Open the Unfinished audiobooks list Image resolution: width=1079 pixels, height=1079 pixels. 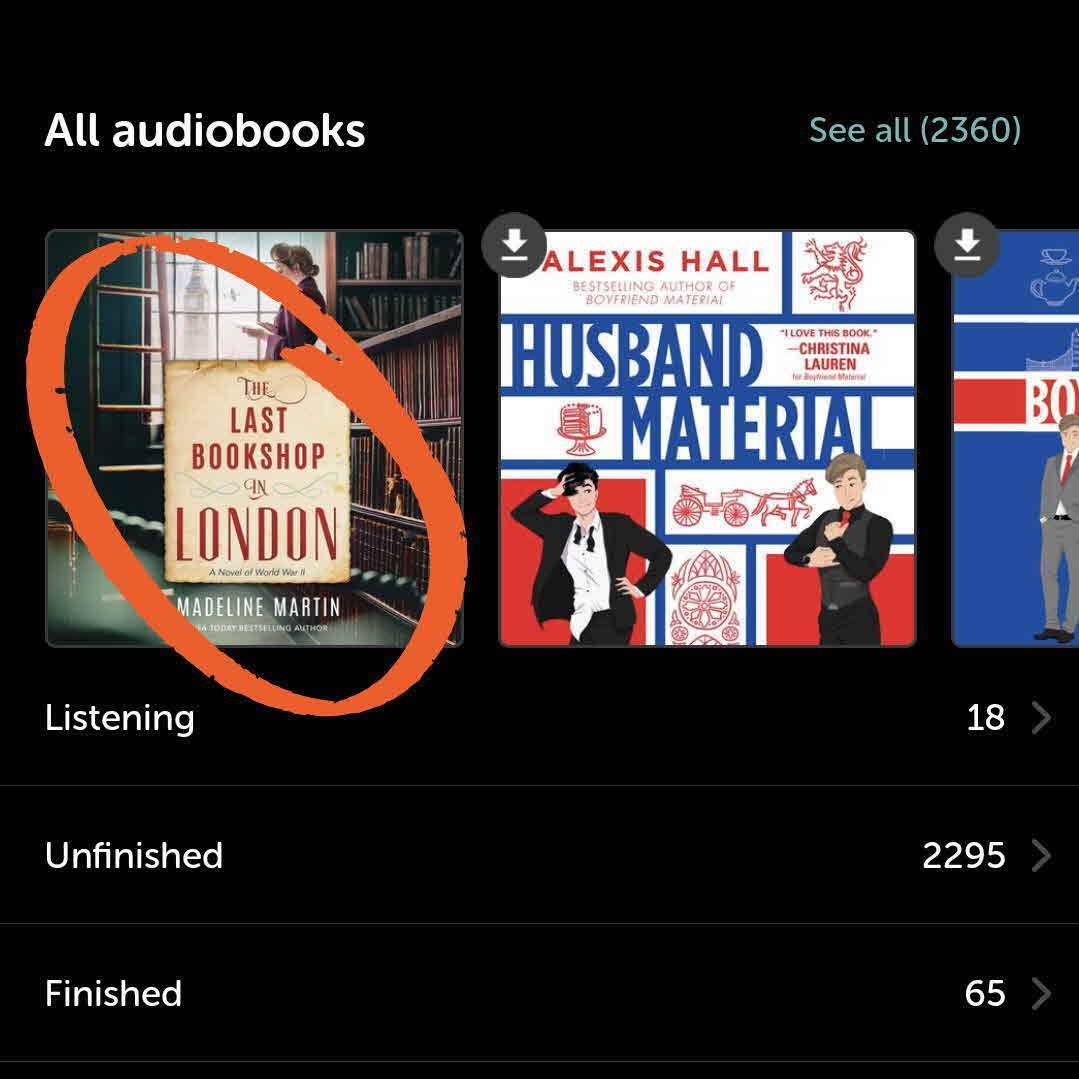pyautogui.click(x=539, y=855)
